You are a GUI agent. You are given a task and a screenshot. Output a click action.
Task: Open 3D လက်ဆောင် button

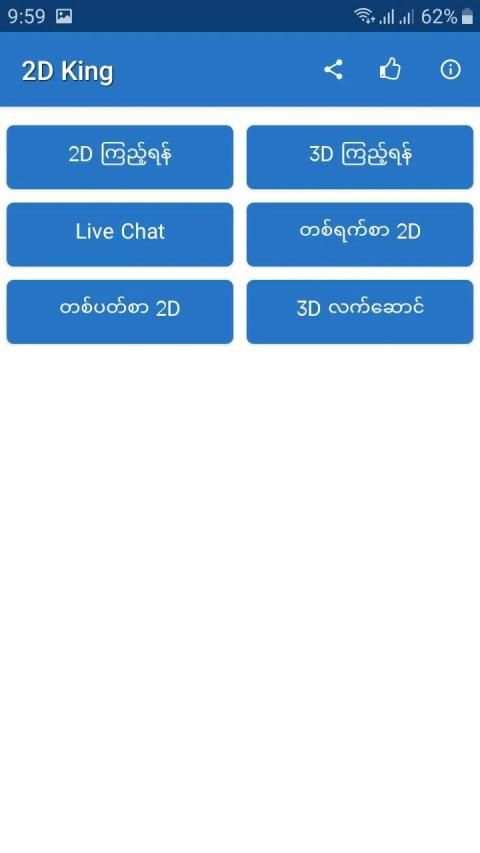point(360,312)
